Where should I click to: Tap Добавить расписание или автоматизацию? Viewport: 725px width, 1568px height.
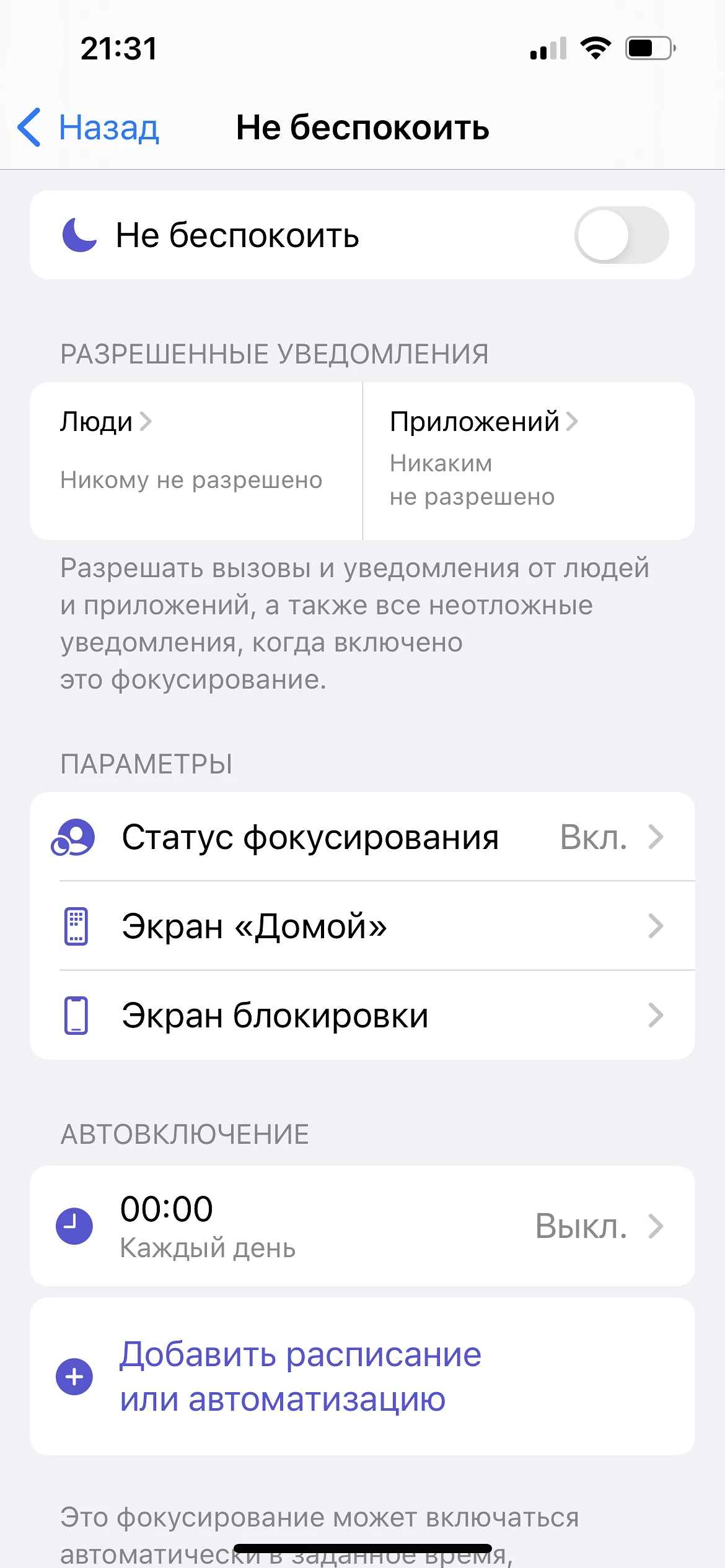pos(300,1376)
